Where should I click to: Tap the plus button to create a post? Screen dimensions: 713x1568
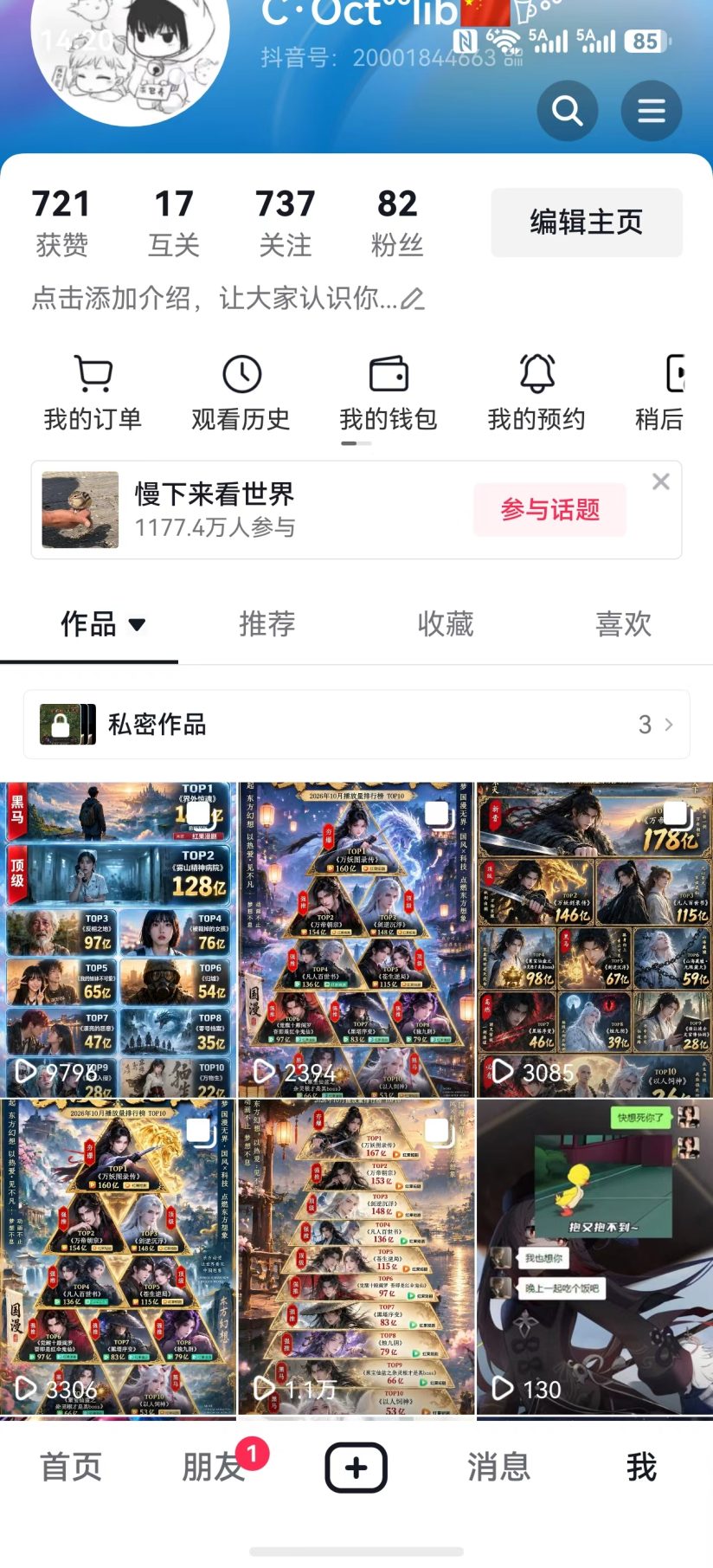point(356,1468)
